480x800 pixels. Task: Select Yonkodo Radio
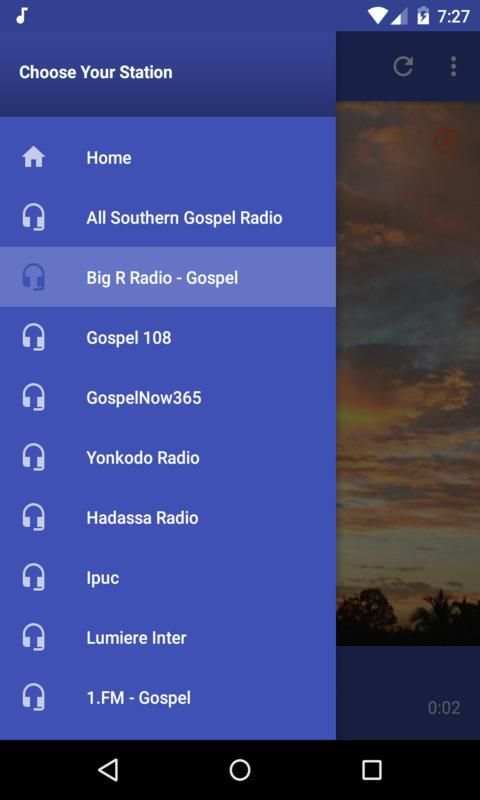pos(168,458)
